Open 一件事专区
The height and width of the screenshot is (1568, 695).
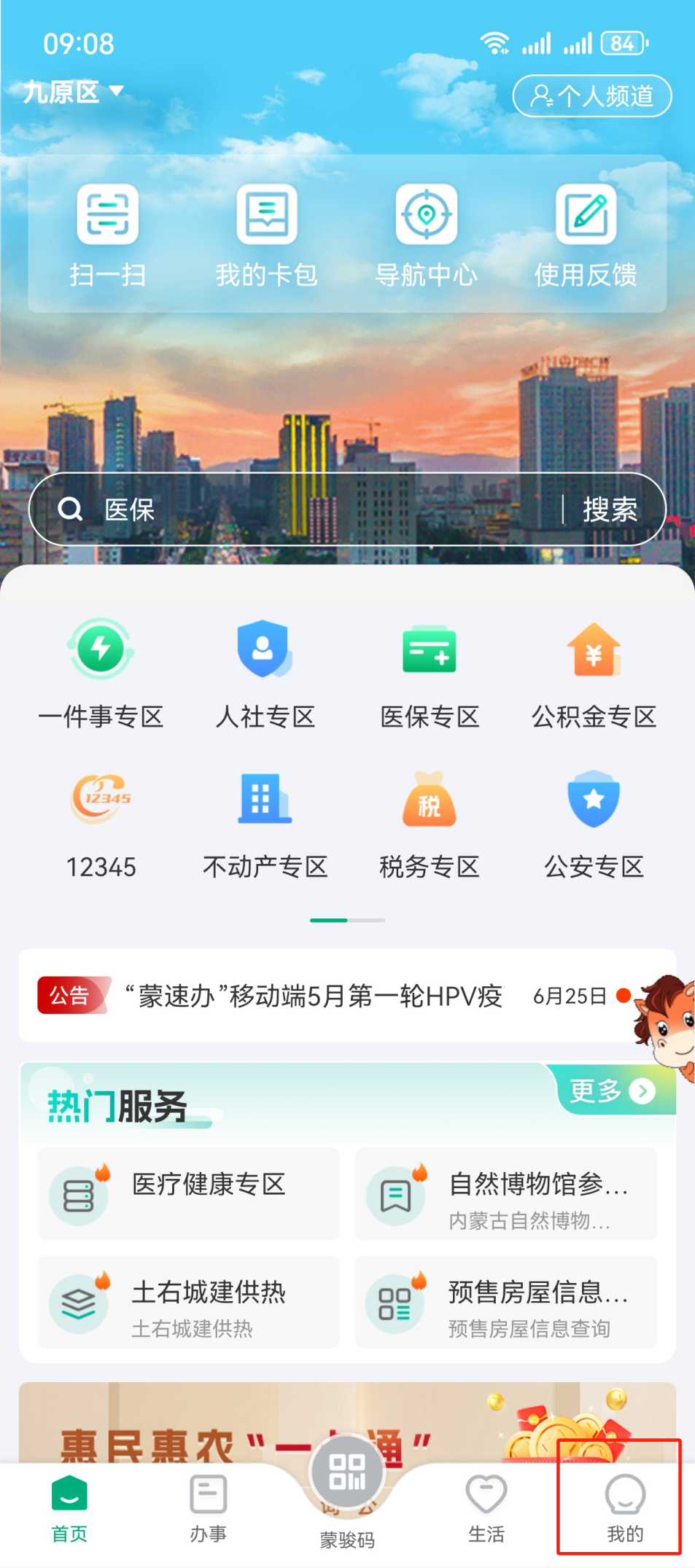point(101,672)
